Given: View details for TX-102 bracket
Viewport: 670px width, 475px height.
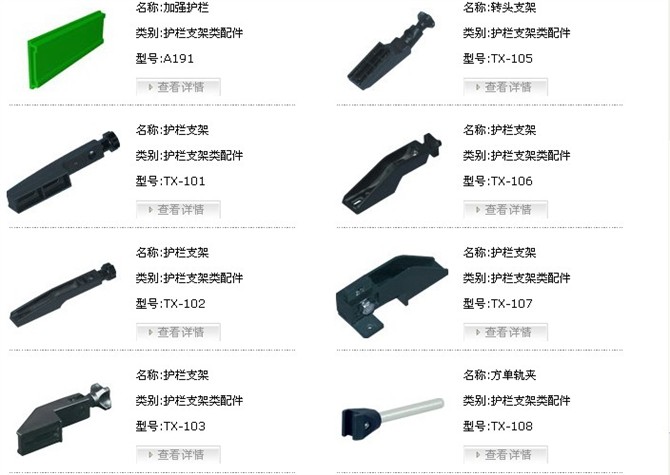Looking at the screenshot, I should 178,332.
